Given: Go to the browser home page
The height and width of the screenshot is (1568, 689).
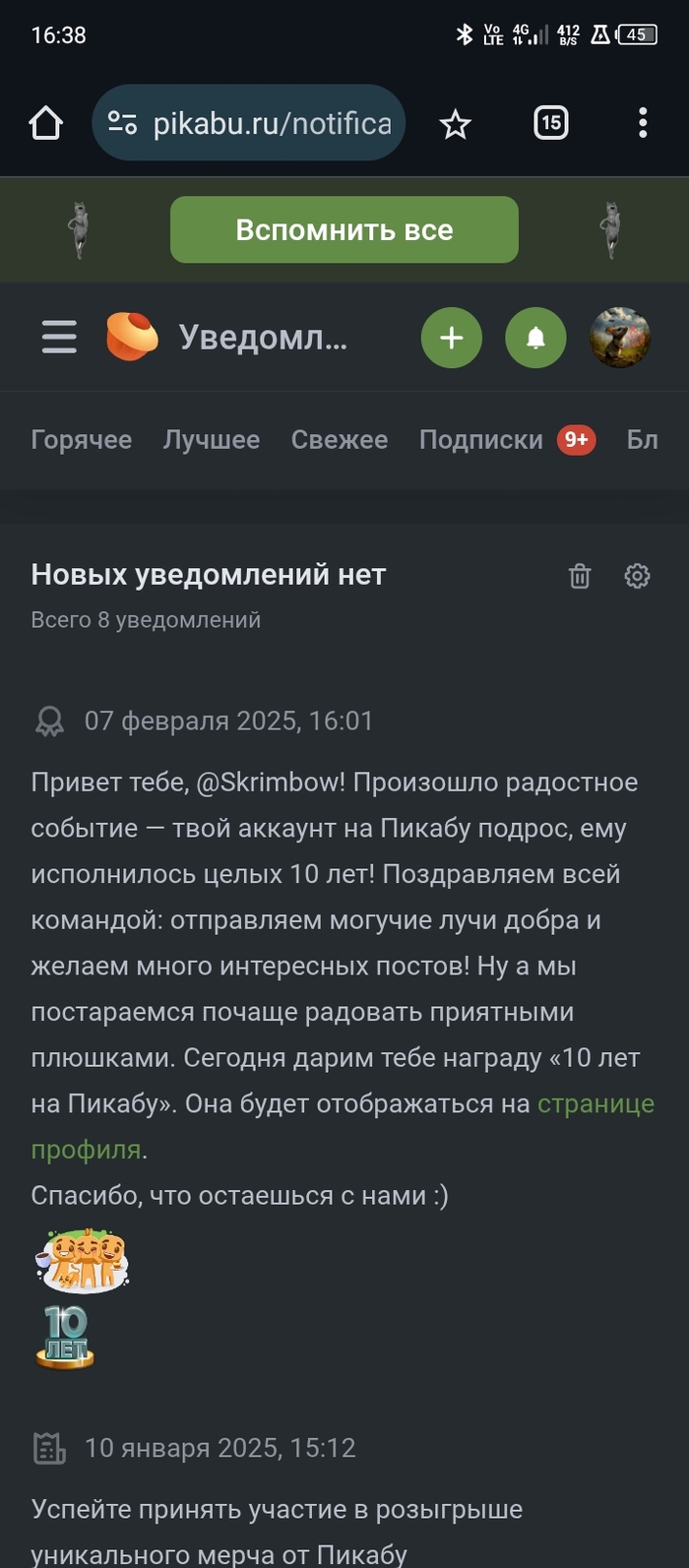Looking at the screenshot, I should (x=45, y=124).
